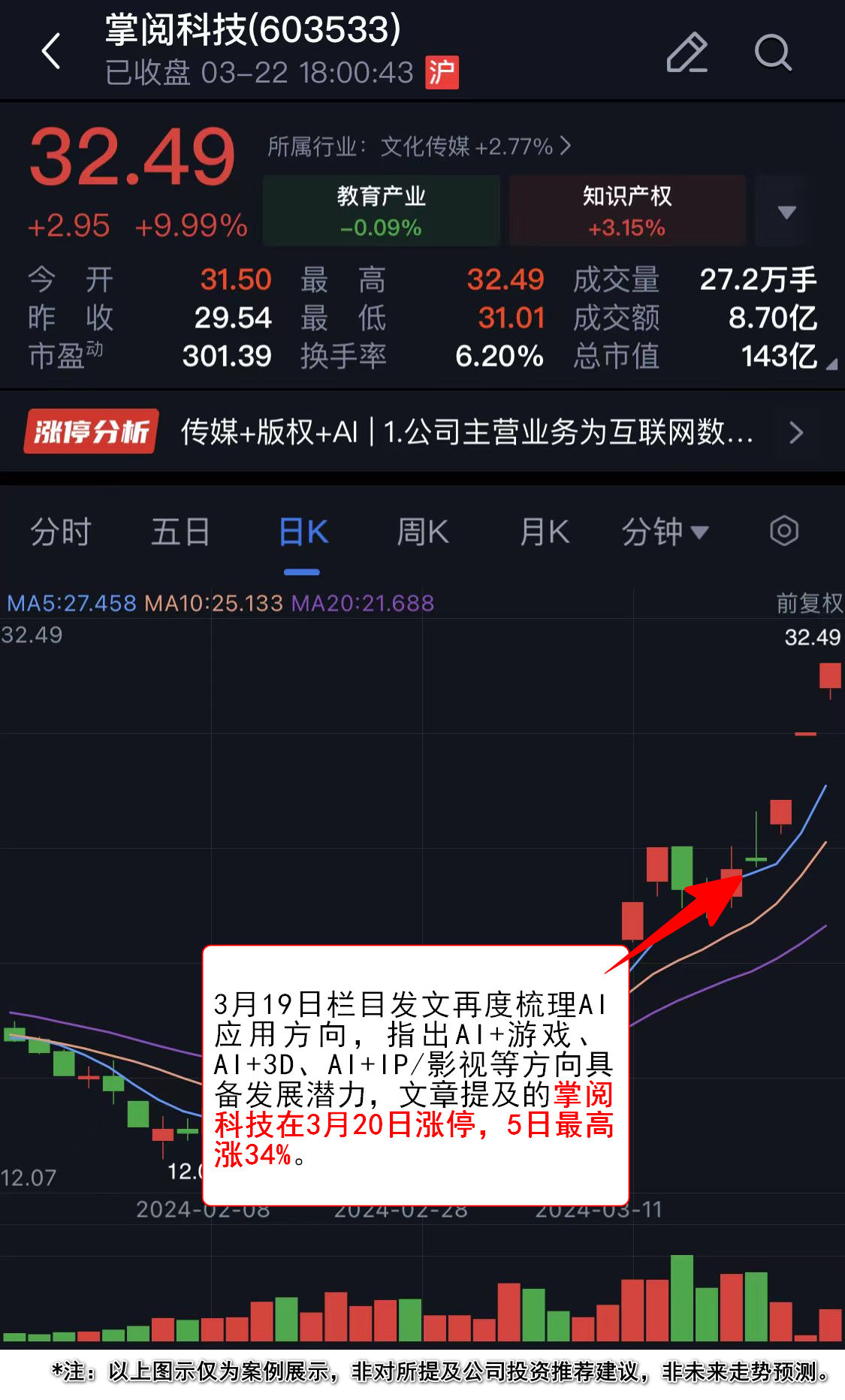Open the 涨停分析 detail row

[421, 432]
